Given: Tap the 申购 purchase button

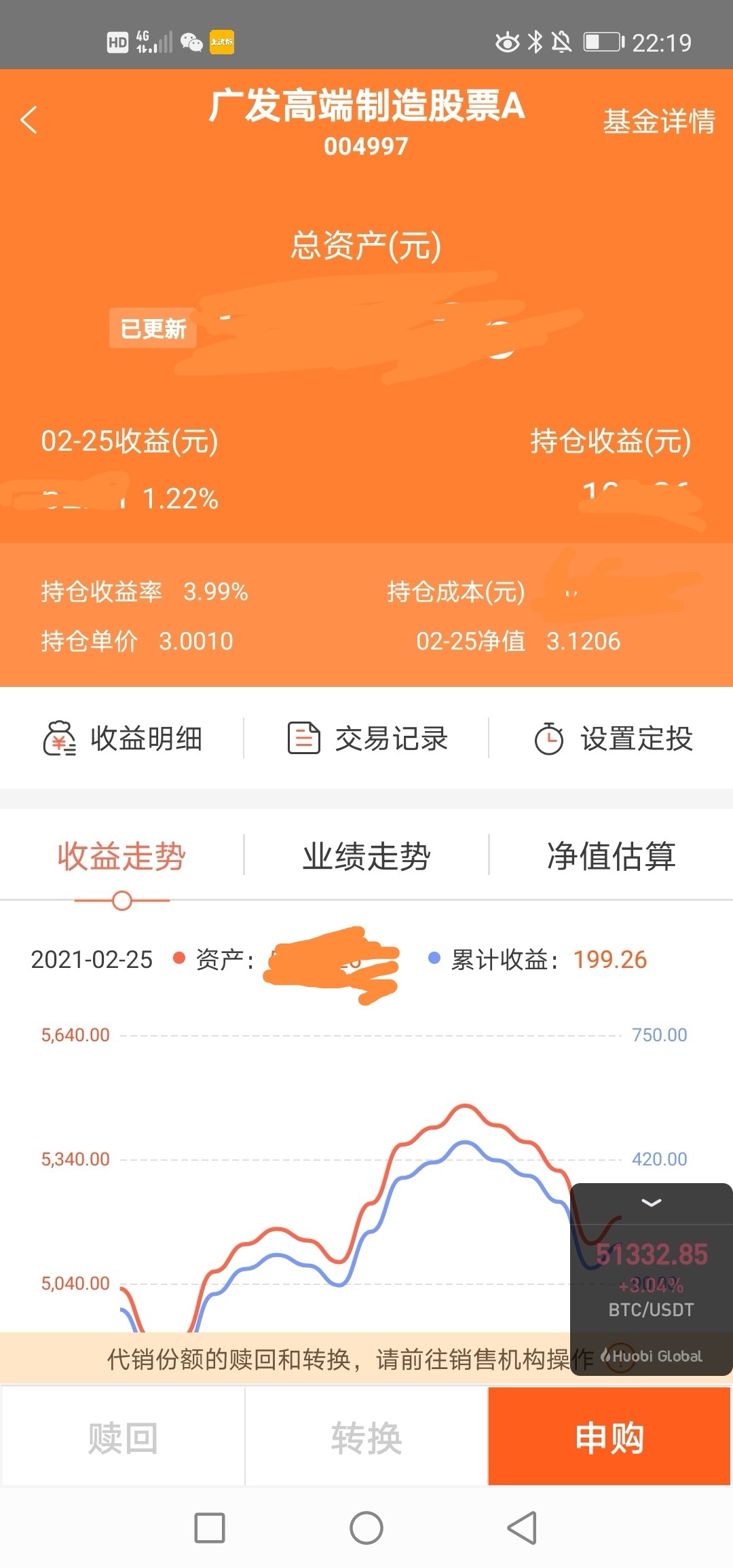Looking at the screenshot, I should 609,1436.
